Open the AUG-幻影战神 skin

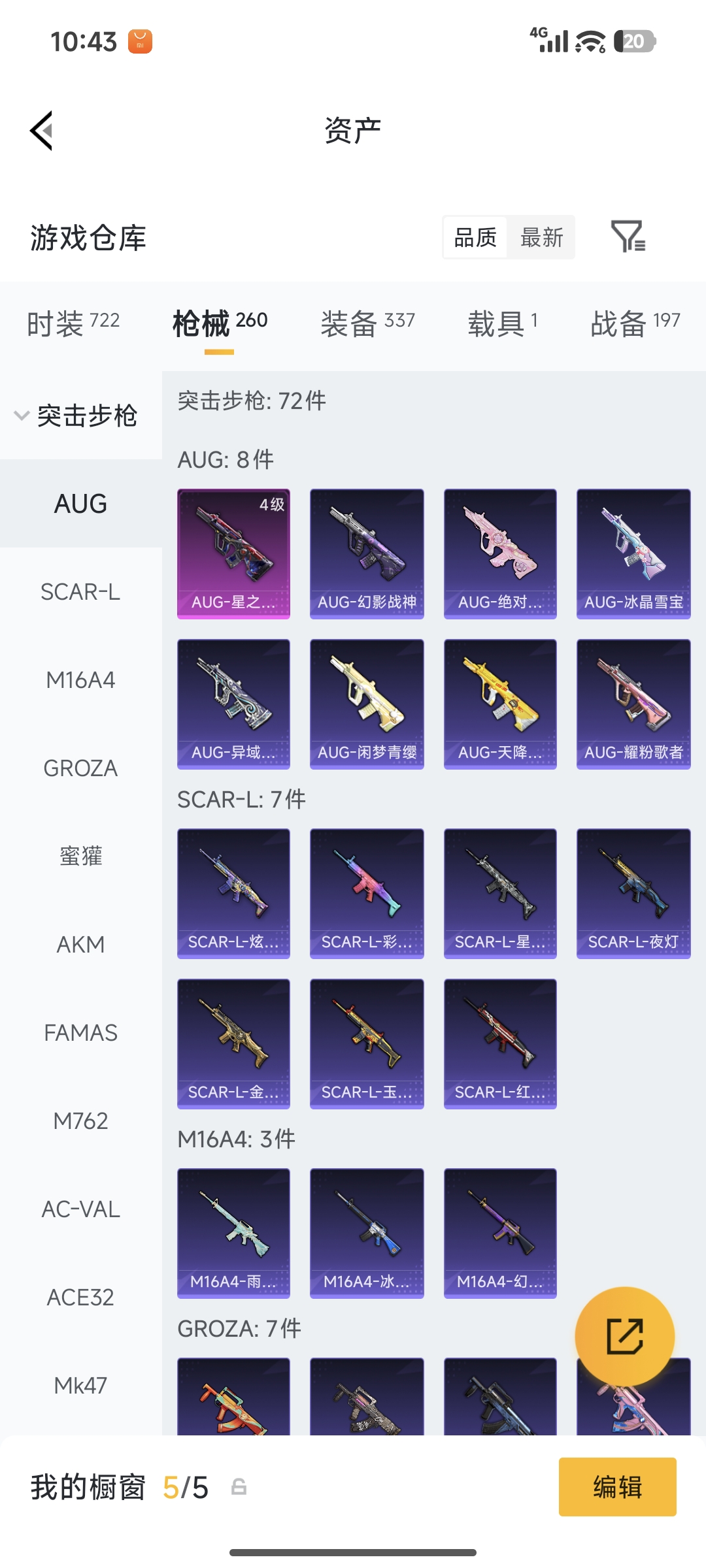coord(367,553)
